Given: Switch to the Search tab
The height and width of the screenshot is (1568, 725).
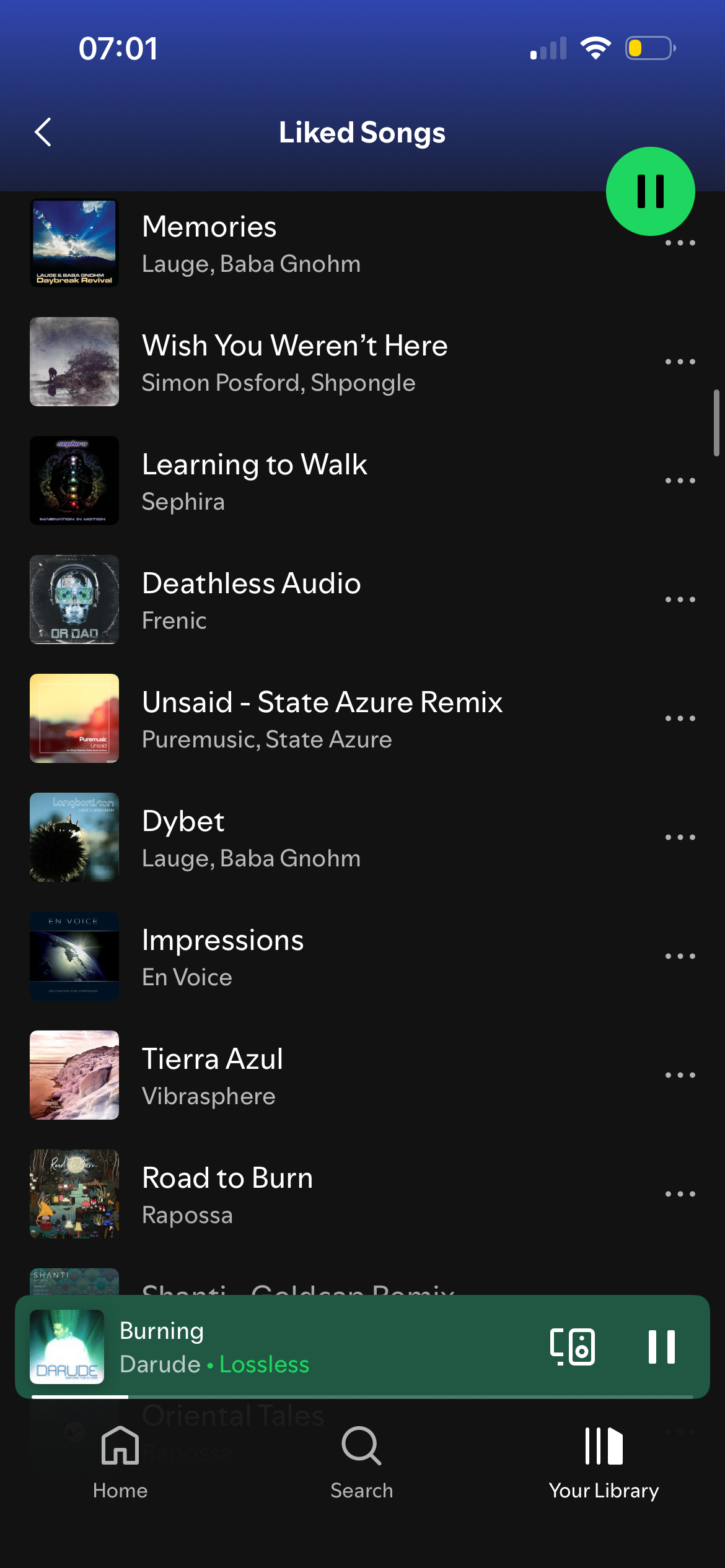Looking at the screenshot, I should (362, 1463).
